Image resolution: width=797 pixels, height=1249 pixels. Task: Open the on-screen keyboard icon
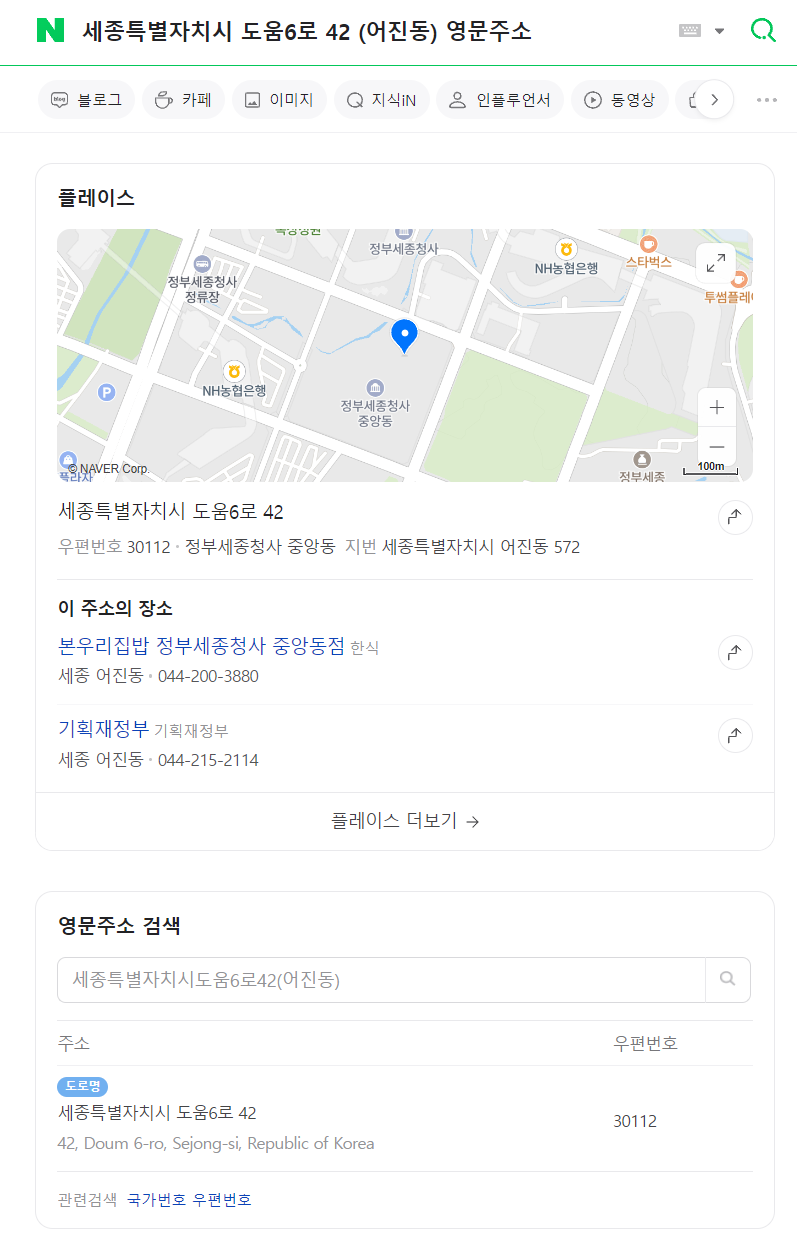click(x=690, y=31)
